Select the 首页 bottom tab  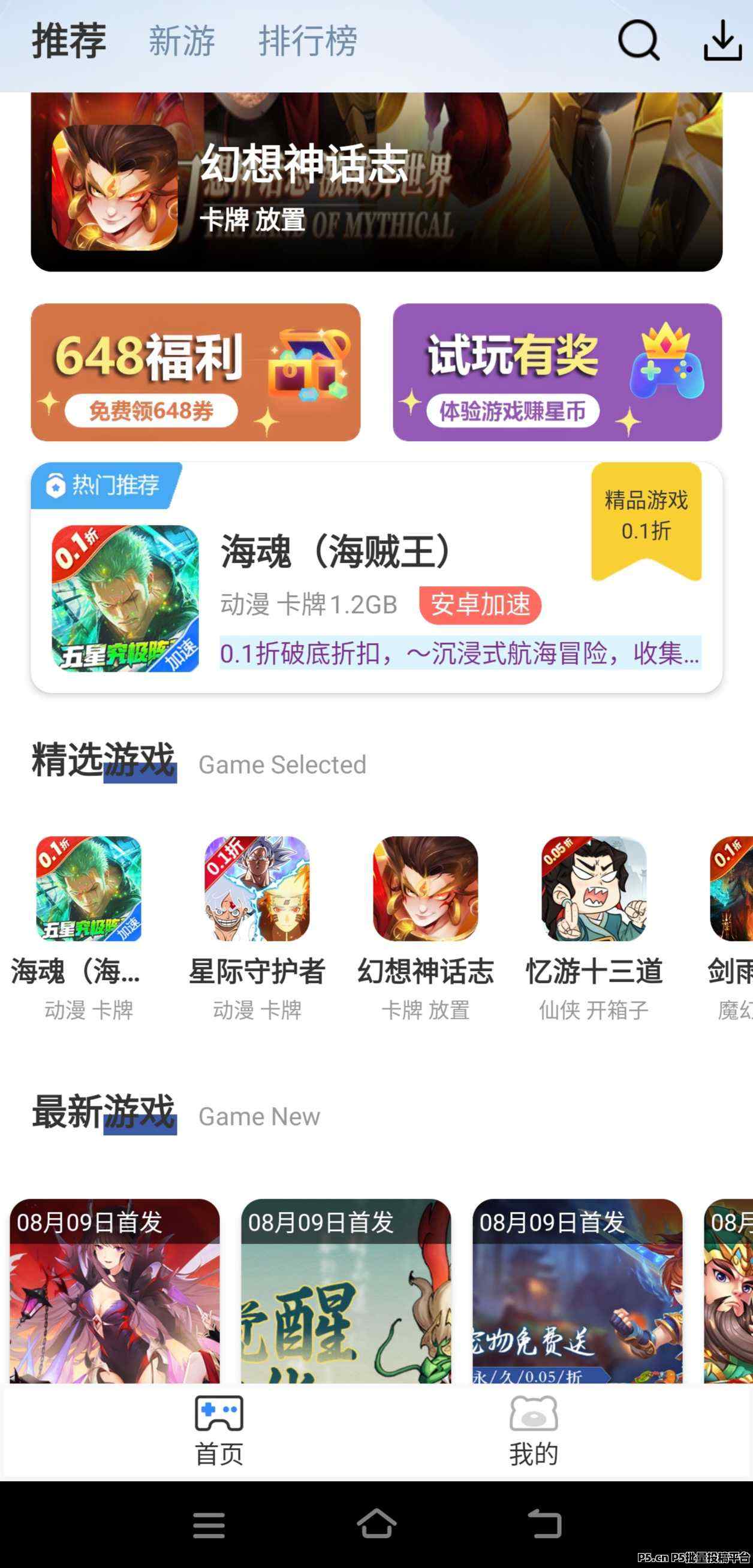pyautogui.click(x=219, y=1430)
